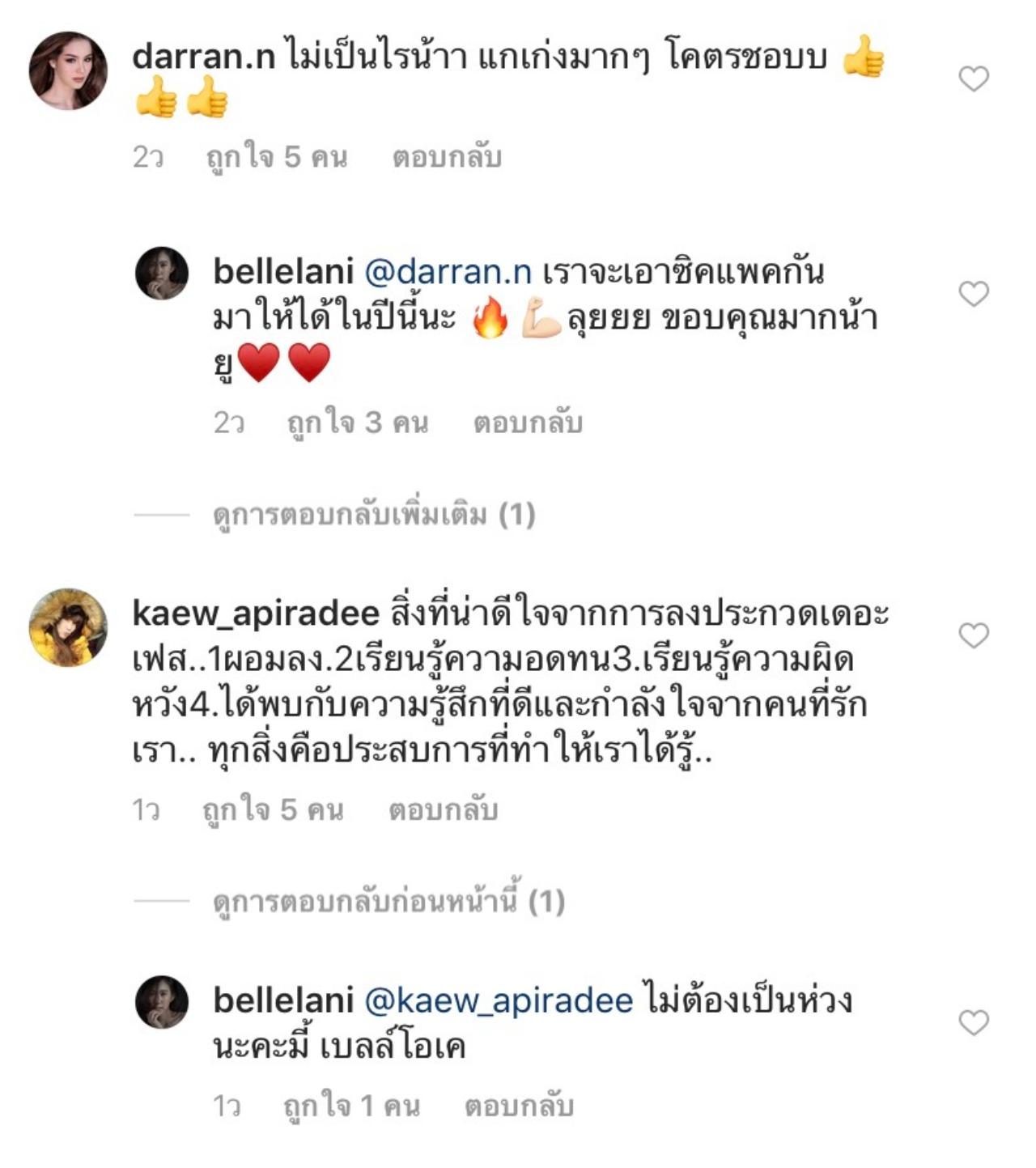Open kaew_apiradee's profile picture
Screen dimensions: 1036x1168
pyautogui.click(x=68, y=627)
